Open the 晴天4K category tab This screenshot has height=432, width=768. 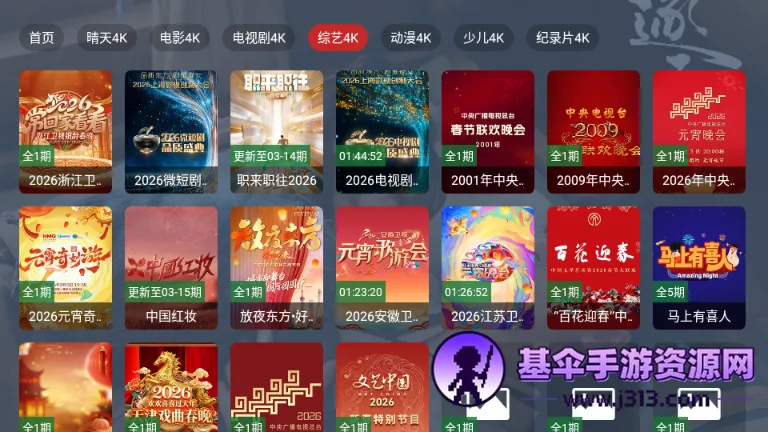click(x=106, y=38)
